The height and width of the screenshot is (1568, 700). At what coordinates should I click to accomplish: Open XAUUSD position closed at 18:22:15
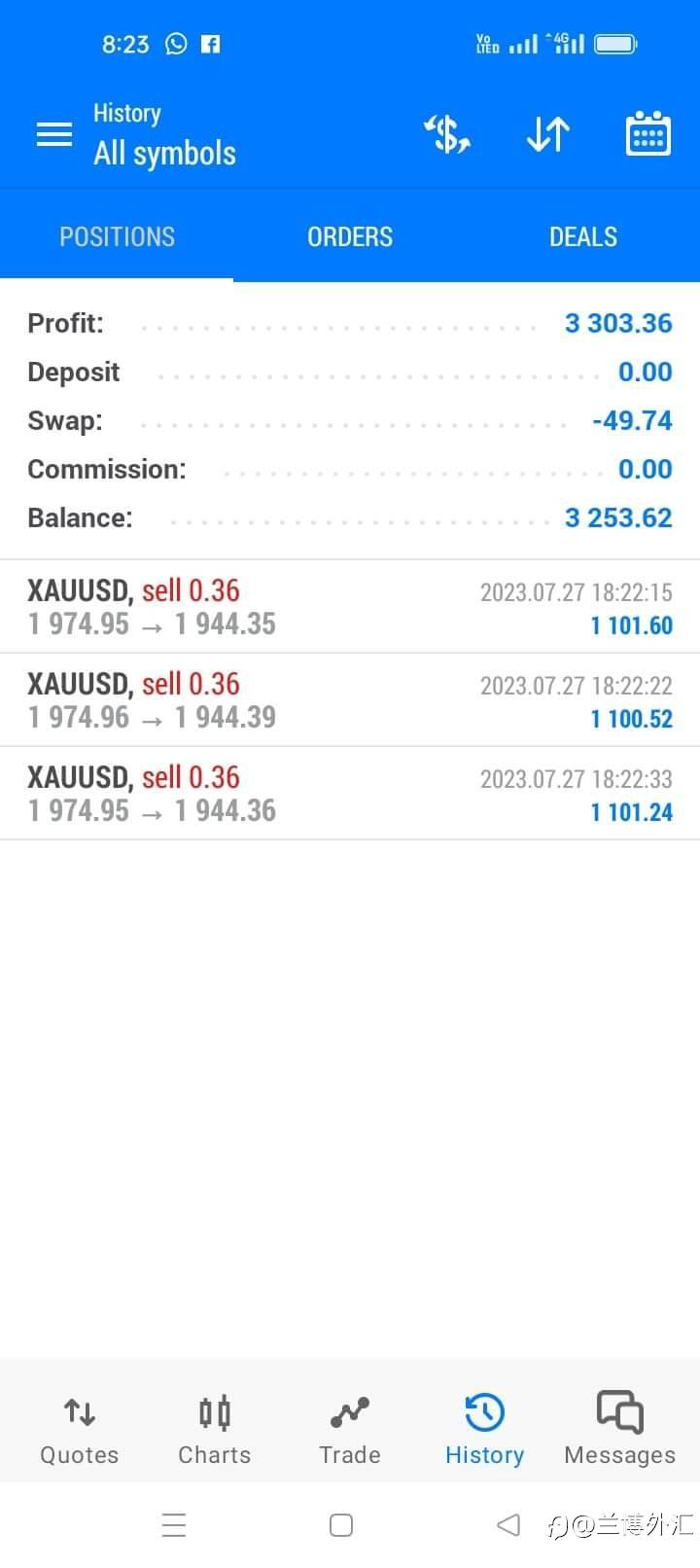(x=350, y=607)
